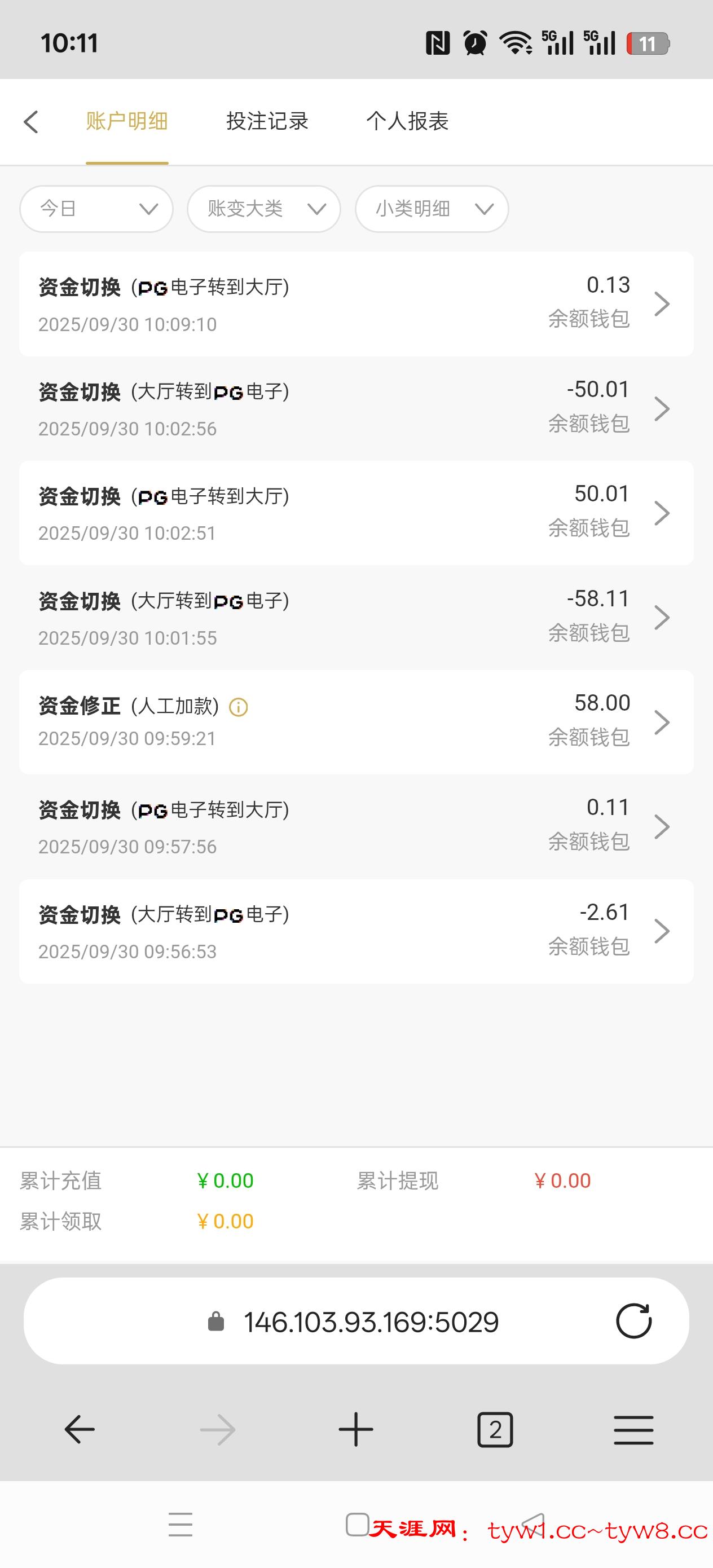713x1568 pixels.
Task: Open the 小类明细 filter dropdown
Action: click(432, 209)
